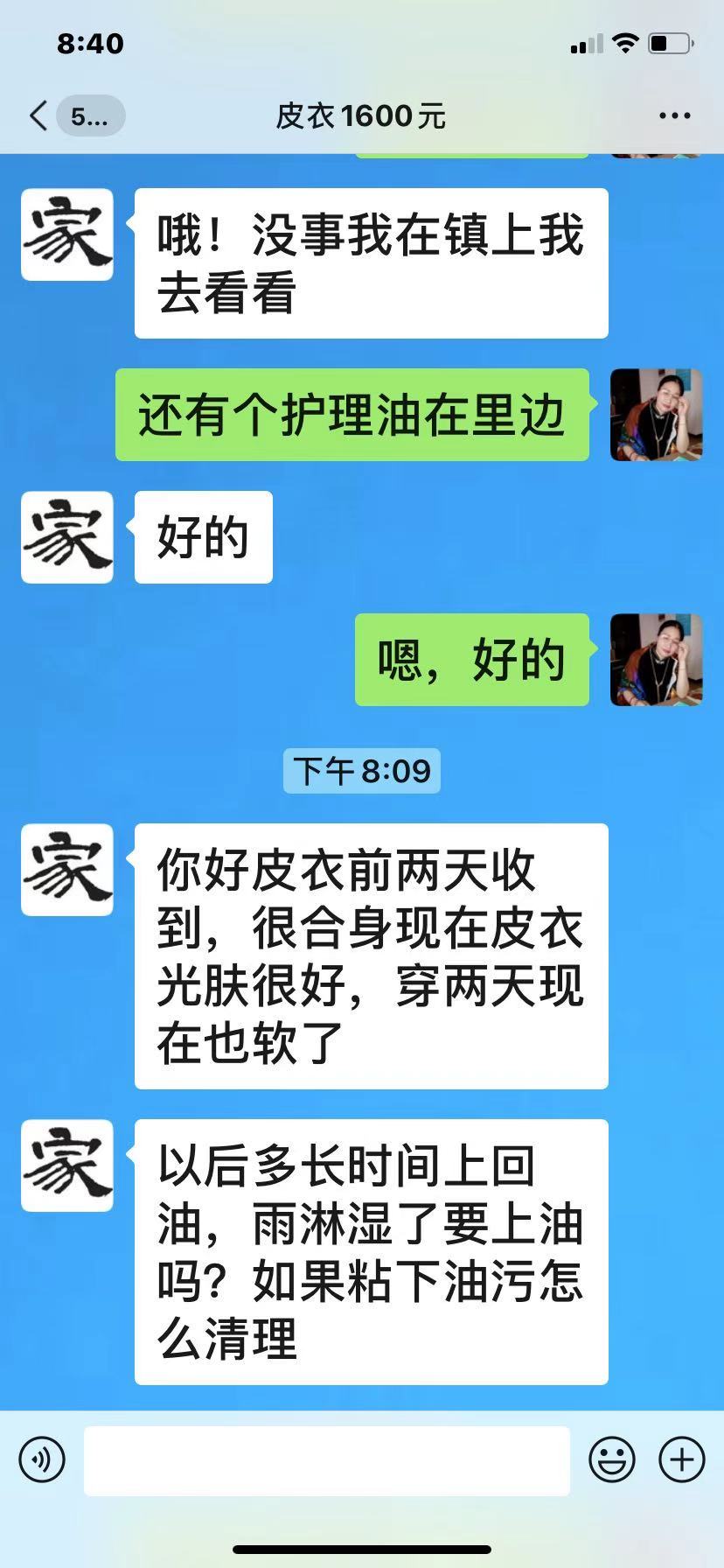Go back to the chat list
Viewport: 724px width, 1568px height.
[x=38, y=115]
